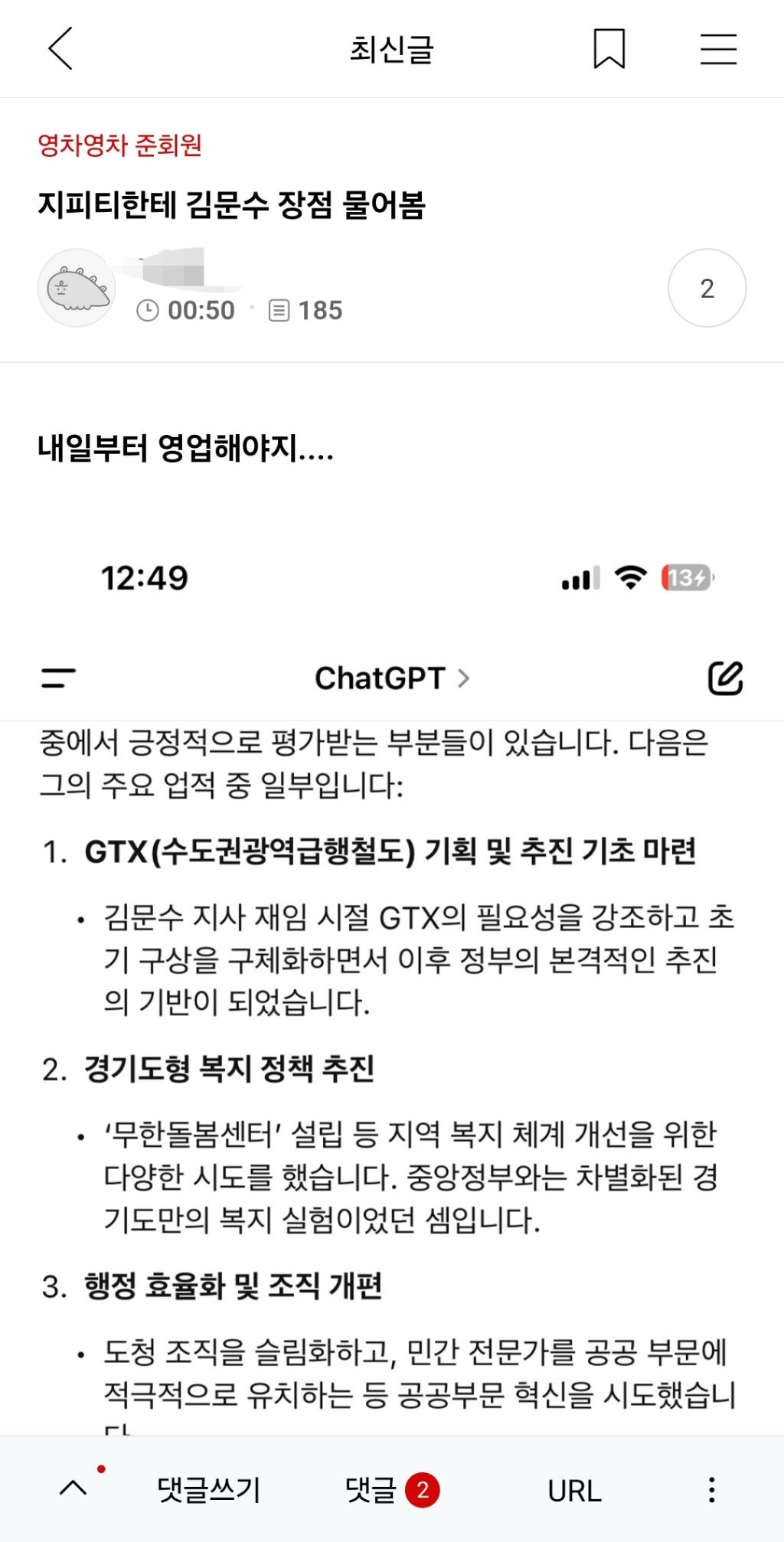Tap the 최신글 header title
784x1542 pixels.
[392, 47]
